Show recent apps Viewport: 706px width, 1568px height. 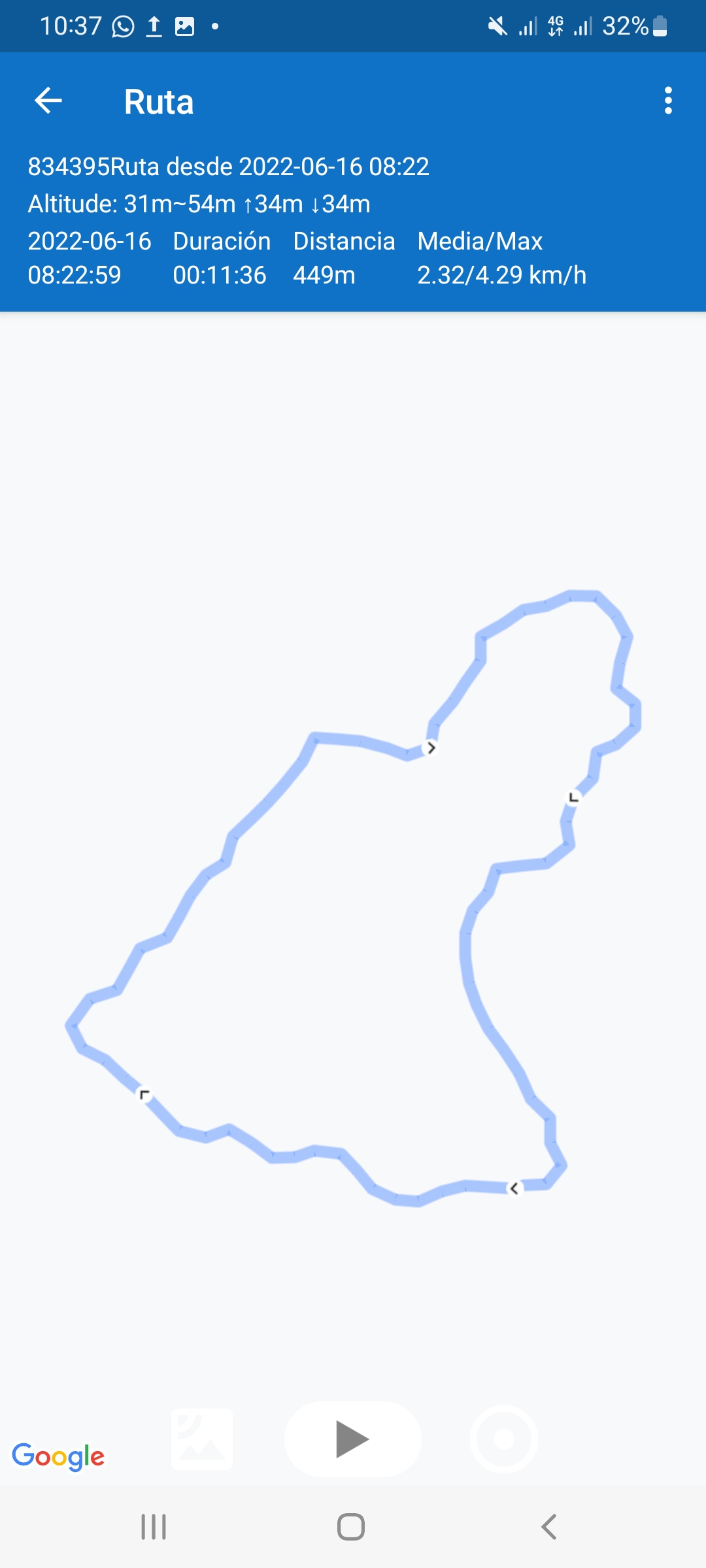(154, 1527)
